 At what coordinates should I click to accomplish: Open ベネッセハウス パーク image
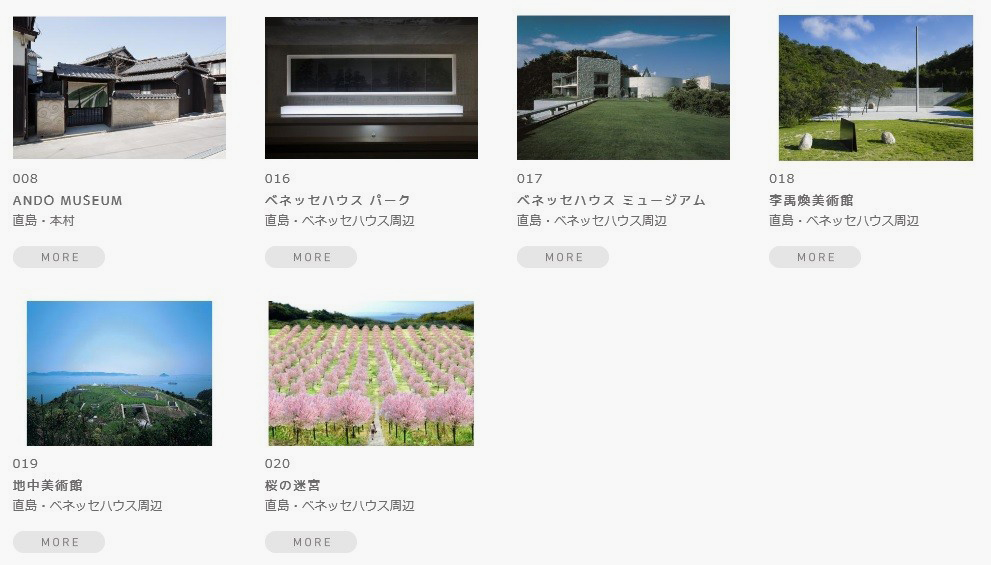tap(371, 88)
